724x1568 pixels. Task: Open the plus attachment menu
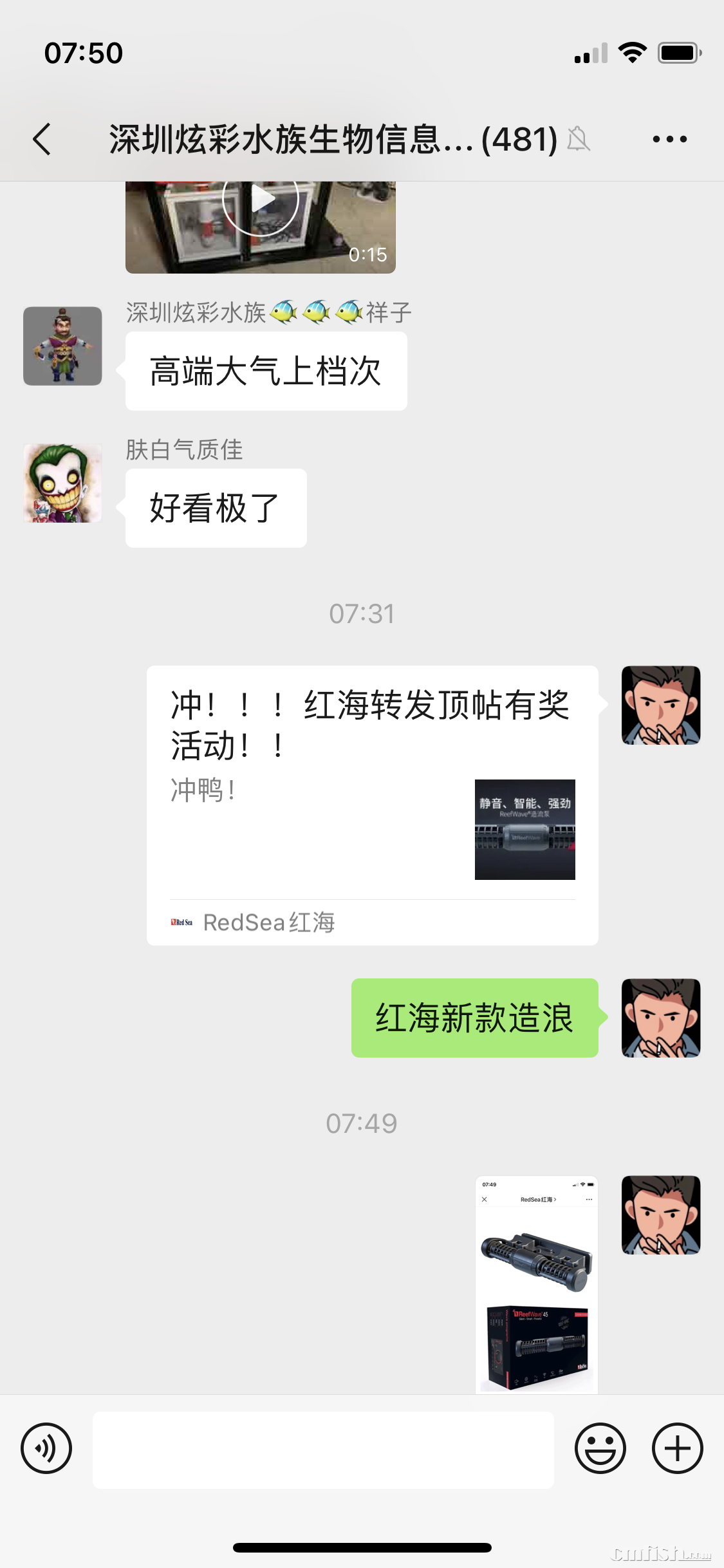coord(676,1448)
